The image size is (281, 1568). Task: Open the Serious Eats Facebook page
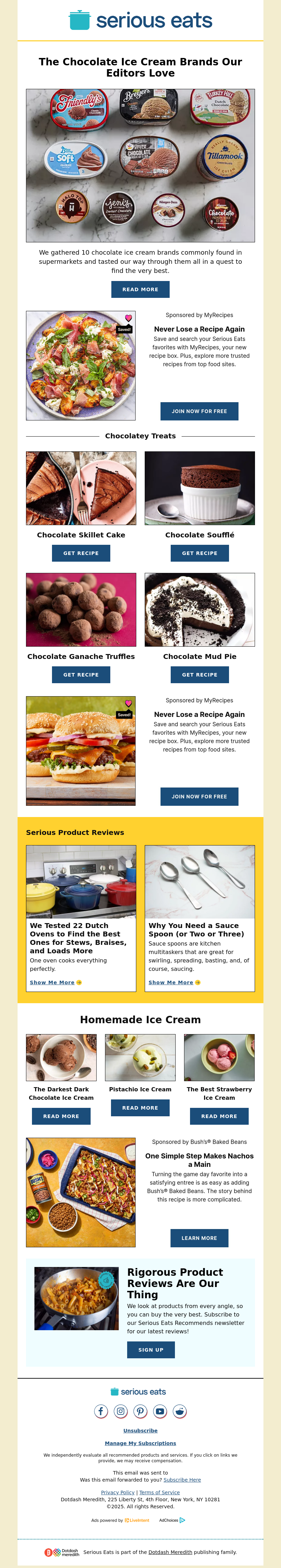pos(101,1411)
